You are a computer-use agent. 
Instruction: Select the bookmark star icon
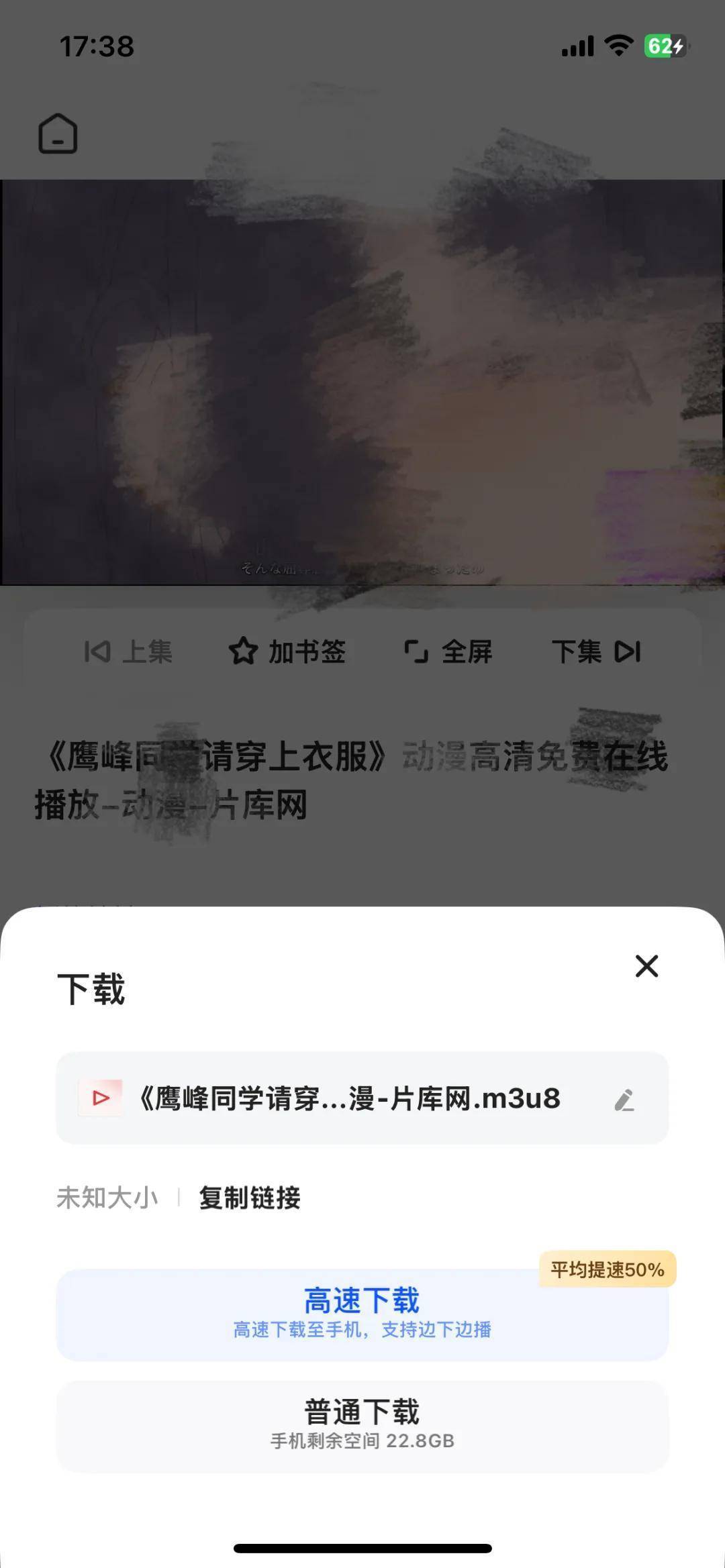click(x=243, y=650)
